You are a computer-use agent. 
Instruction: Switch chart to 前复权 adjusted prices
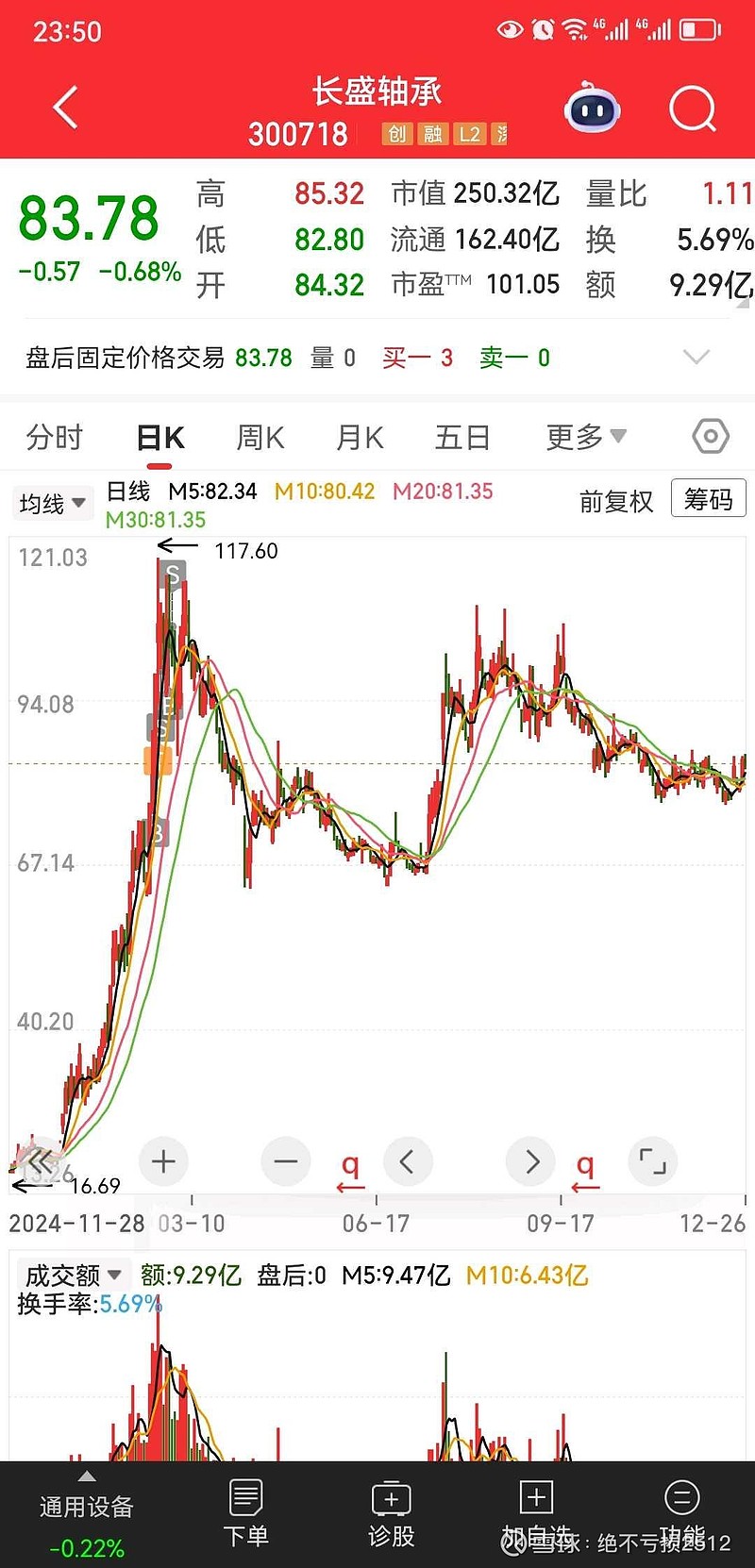click(x=615, y=502)
